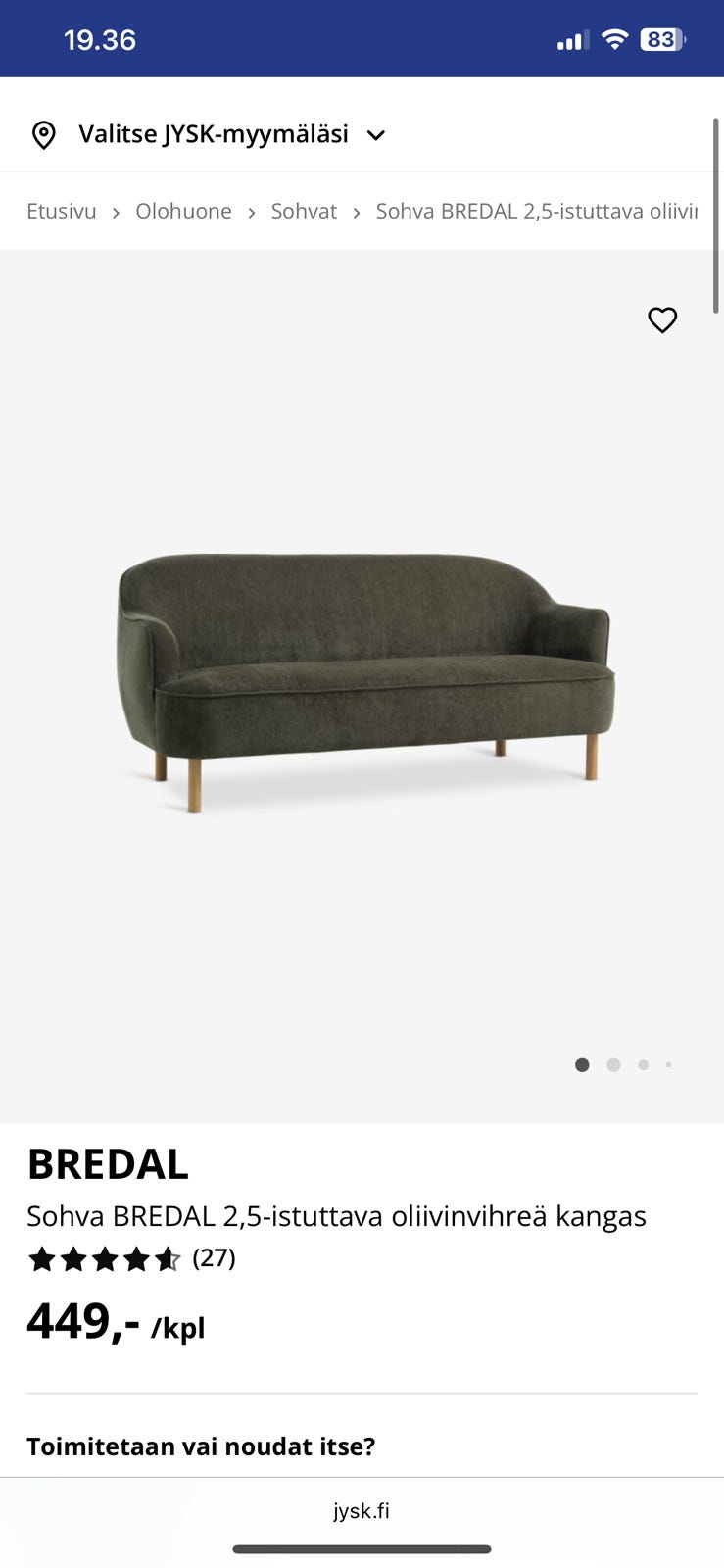
Task: Navigate to the Sohvat breadcrumb
Action: [304, 211]
